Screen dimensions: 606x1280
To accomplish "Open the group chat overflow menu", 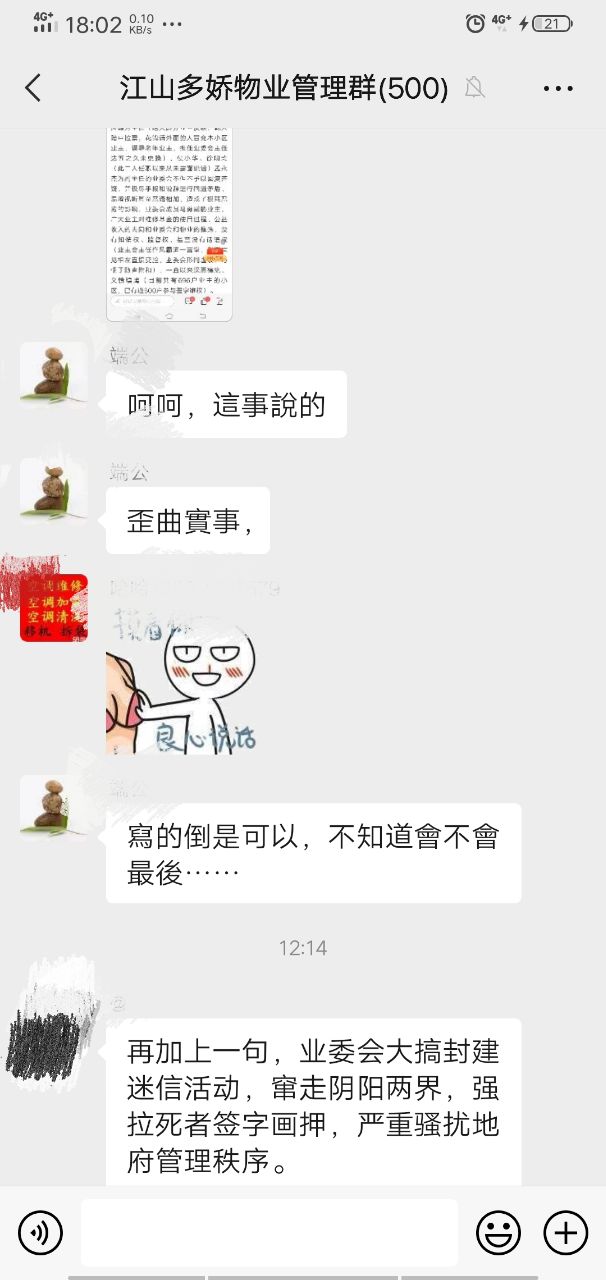I will click(557, 88).
